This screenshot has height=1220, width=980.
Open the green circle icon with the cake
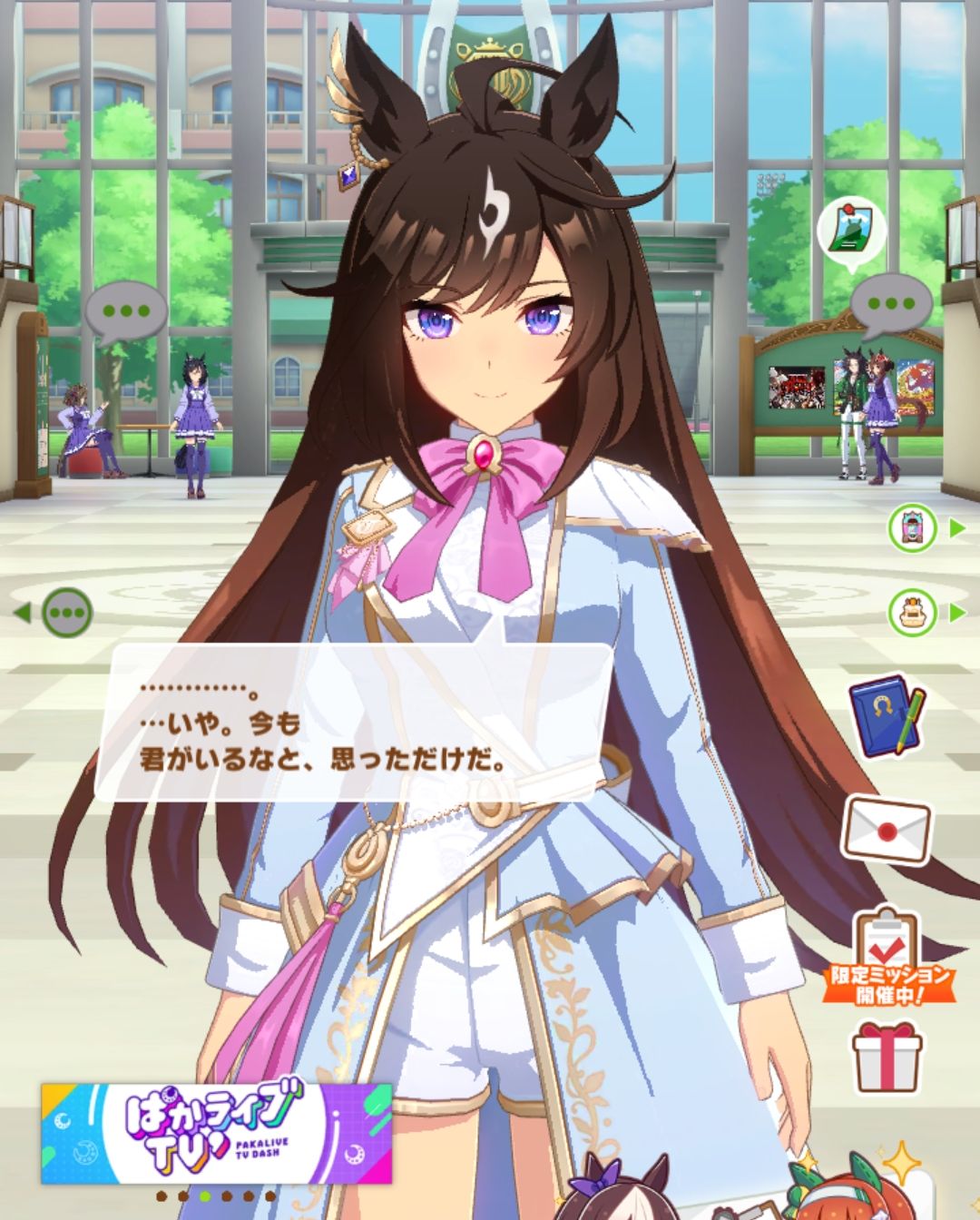coord(912,613)
